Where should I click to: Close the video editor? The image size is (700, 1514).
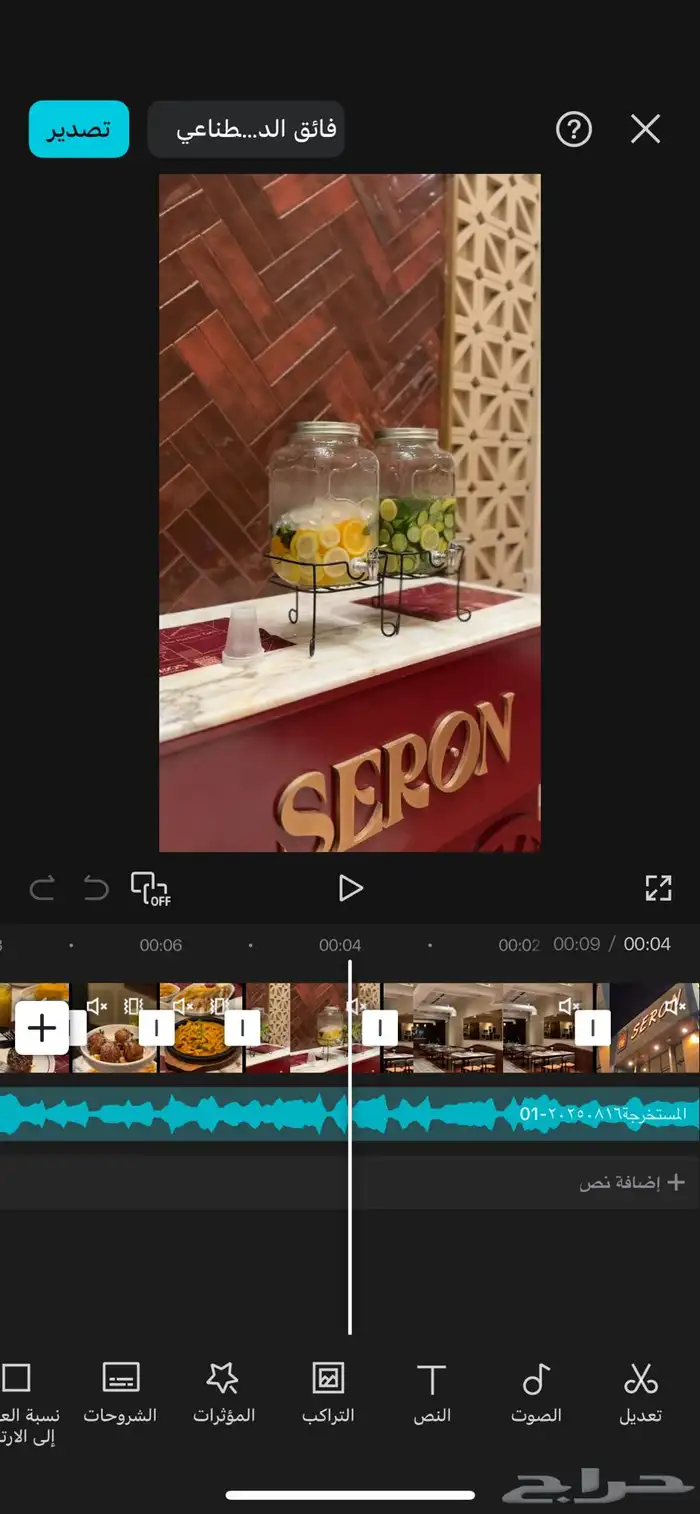[x=645, y=129]
